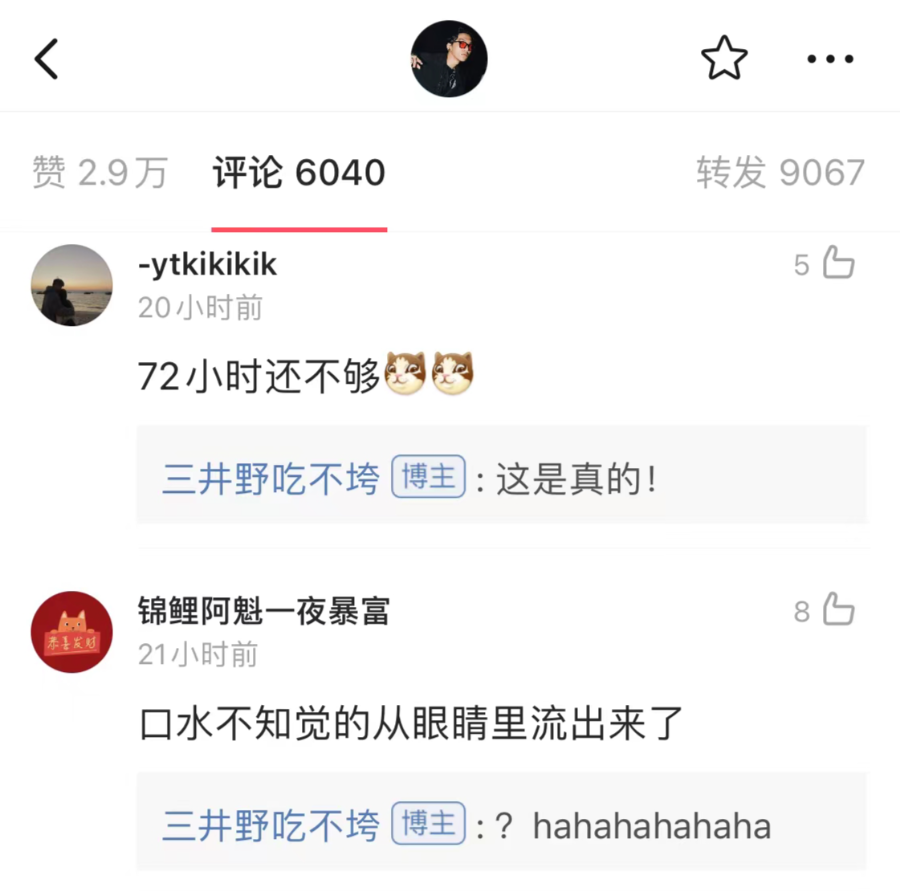The image size is (900, 891).
Task: Open 锦鲤阿魁一夜暴富's profile avatar
Action: (71, 632)
